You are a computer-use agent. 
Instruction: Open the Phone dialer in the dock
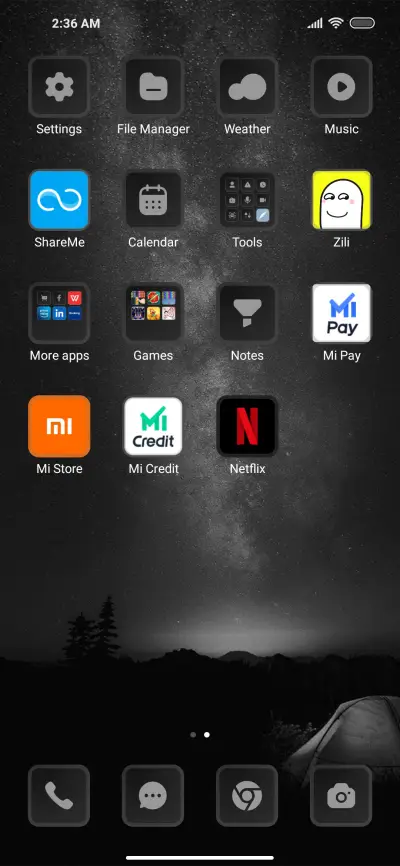click(x=59, y=796)
